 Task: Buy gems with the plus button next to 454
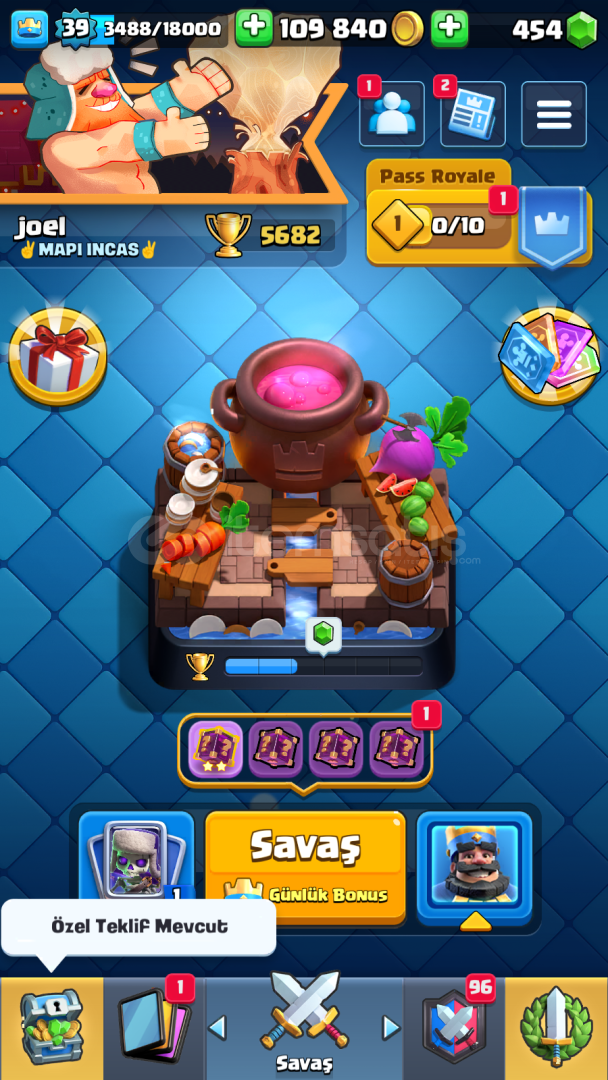[x=450, y=28]
